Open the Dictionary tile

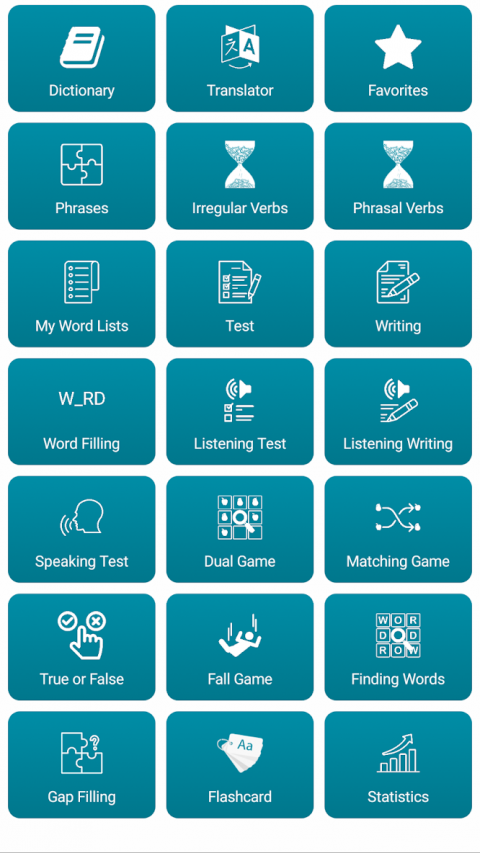82,58
